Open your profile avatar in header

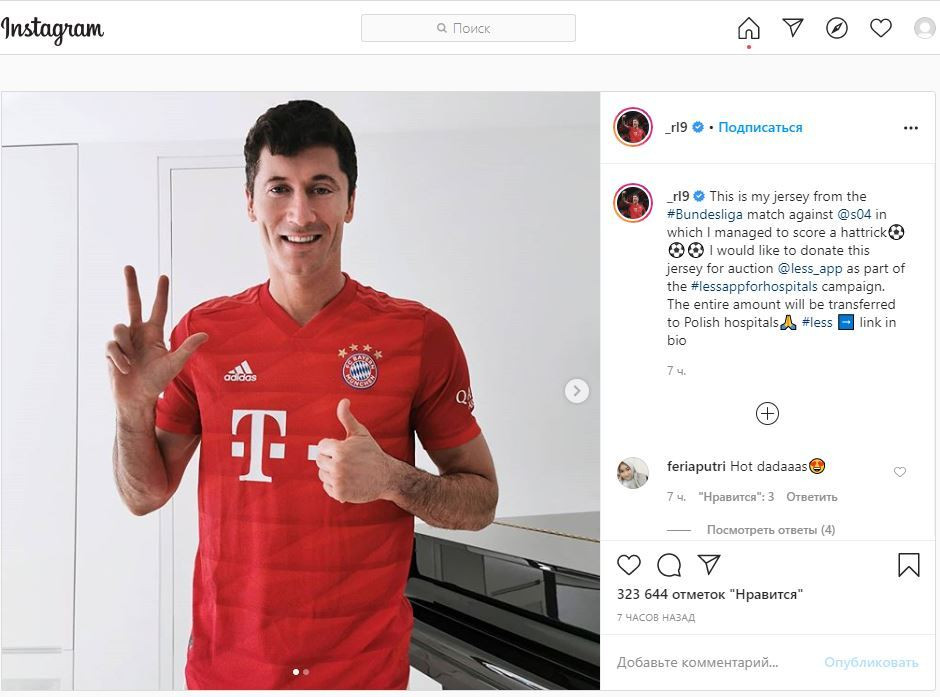point(925,28)
